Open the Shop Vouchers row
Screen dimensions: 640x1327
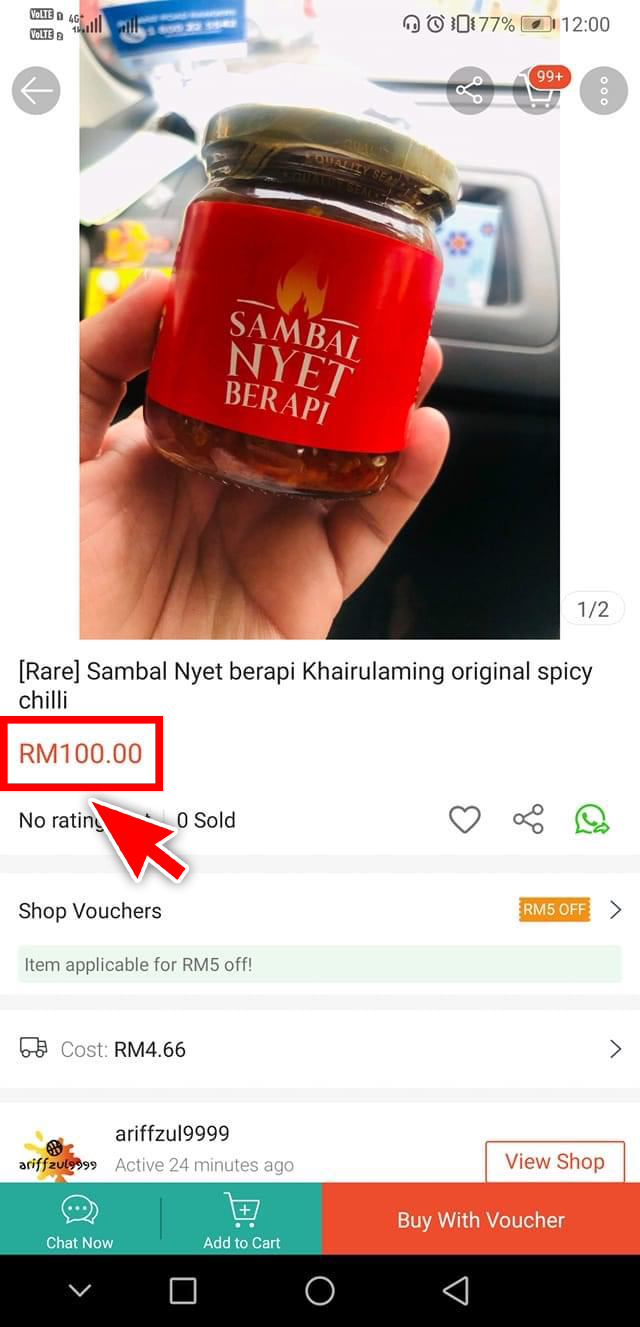pyautogui.click(x=320, y=911)
